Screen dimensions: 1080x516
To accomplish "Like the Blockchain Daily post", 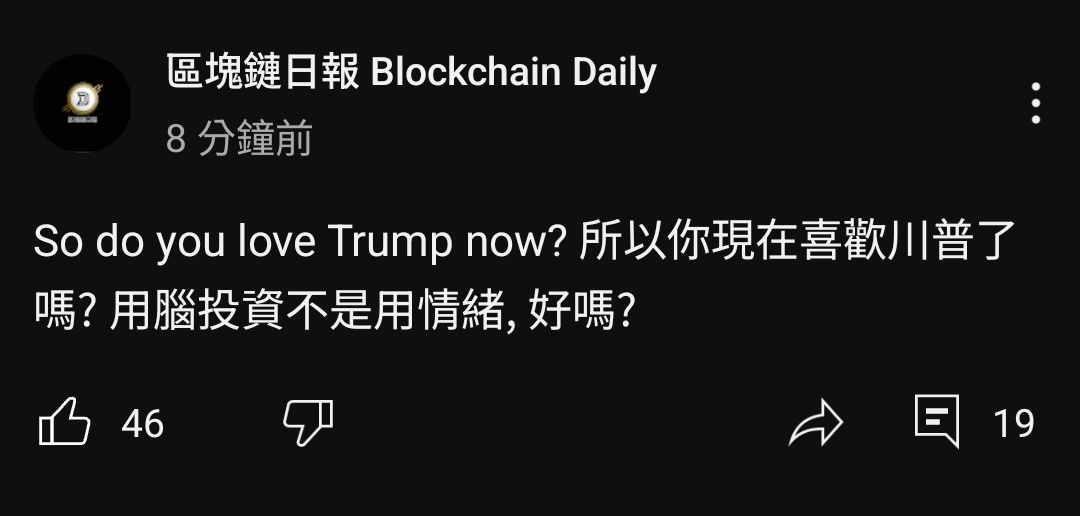I will [64, 423].
